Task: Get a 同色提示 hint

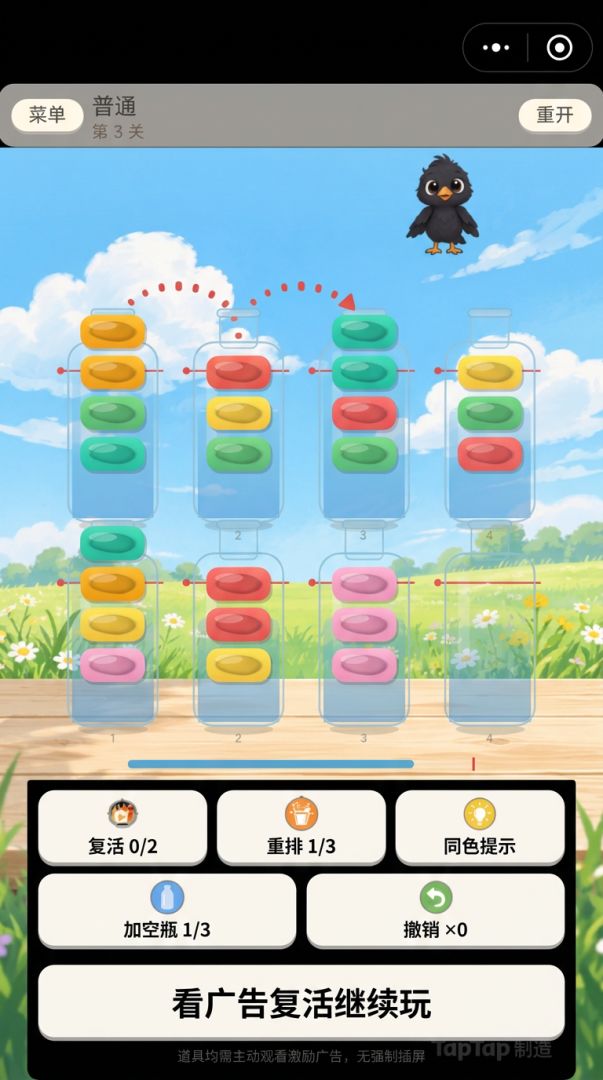Action: click(x=480, y=827)
